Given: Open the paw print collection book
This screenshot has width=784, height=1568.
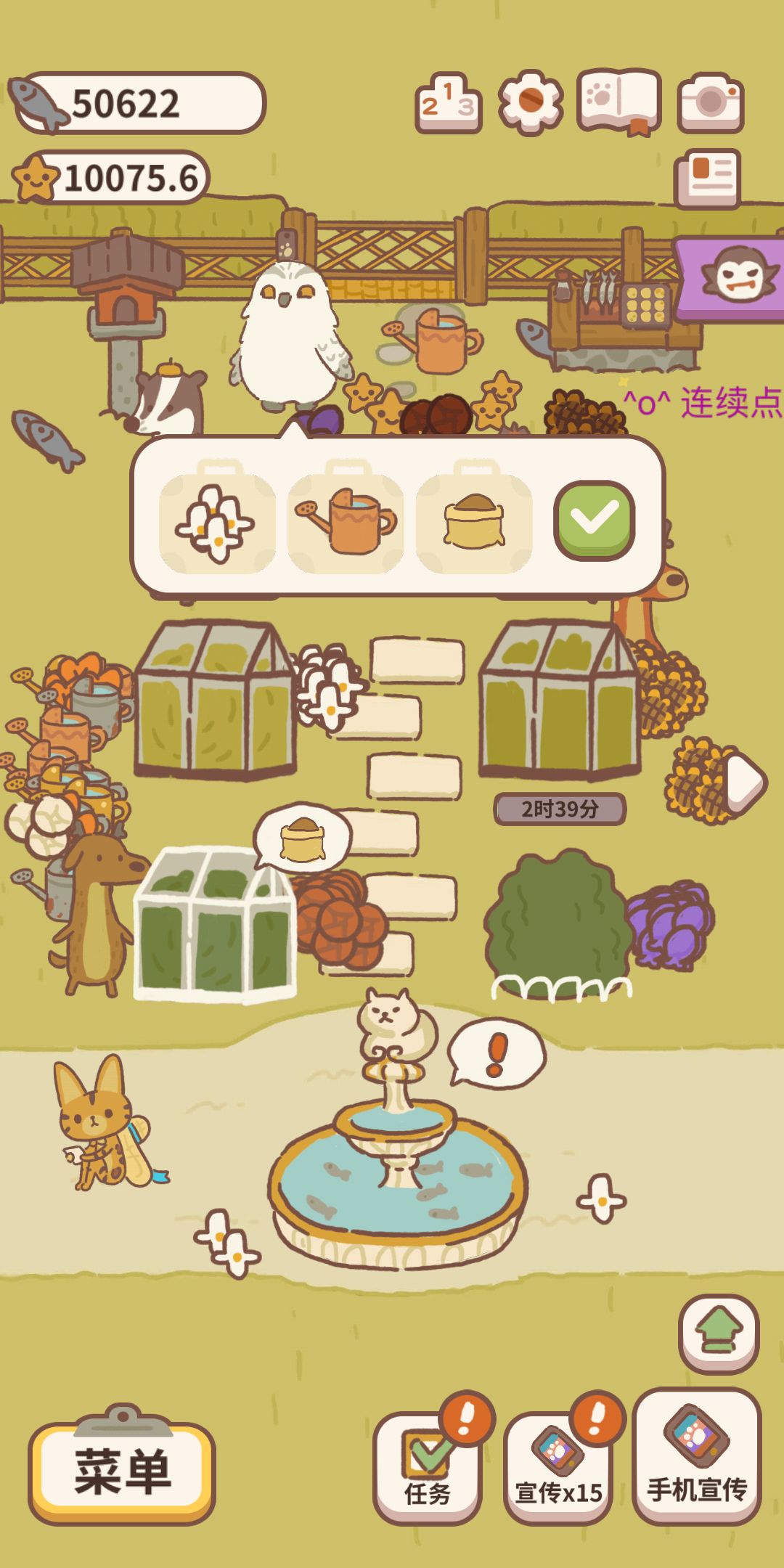Looking at the screenshot, I should 619,102.
